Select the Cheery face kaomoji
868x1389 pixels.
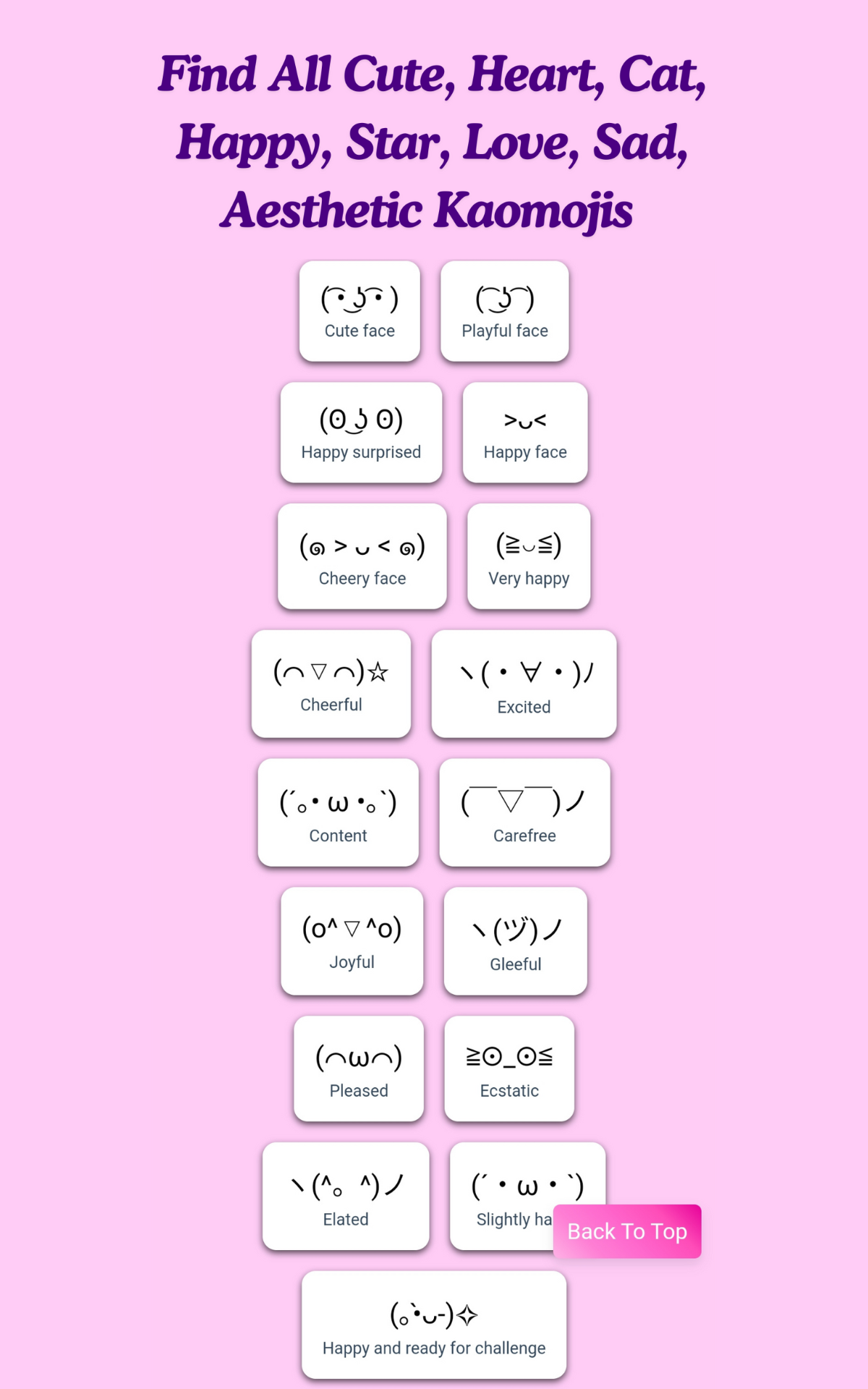coord(362,557)
